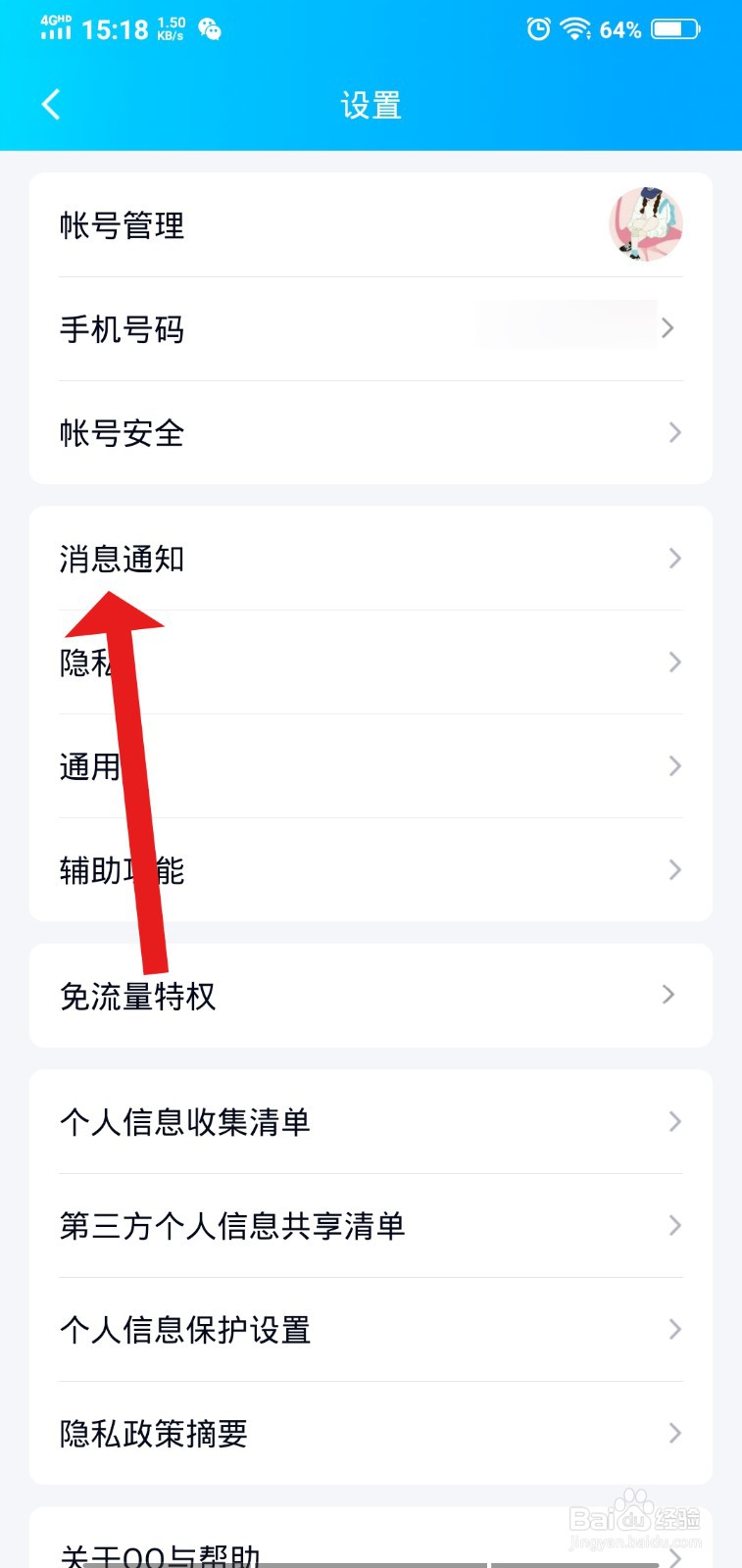
Task: Tap the back arrow at top left
Action: 51,104
